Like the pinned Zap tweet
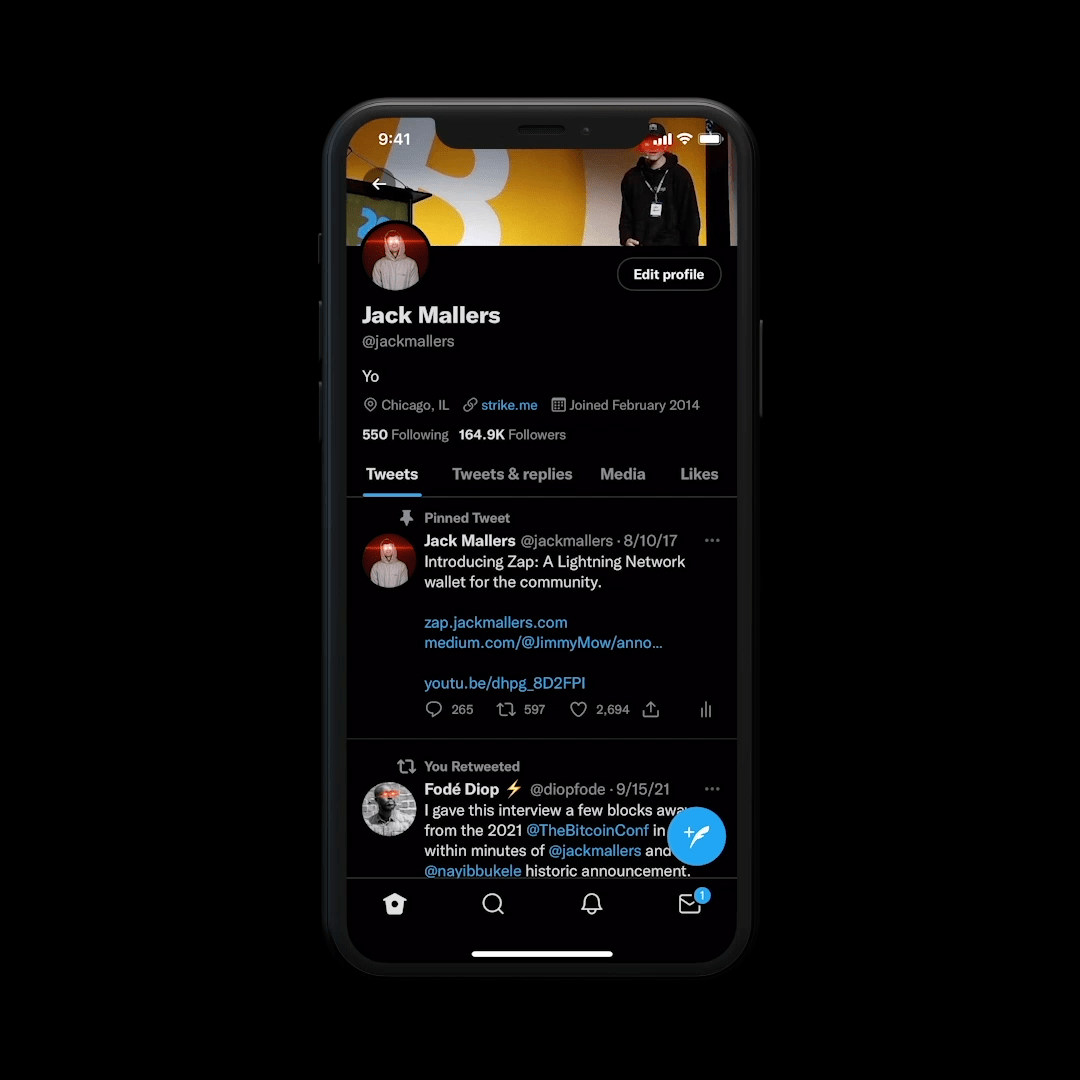The height and width of the screenshot is (1080, 1080). point(578,709)
